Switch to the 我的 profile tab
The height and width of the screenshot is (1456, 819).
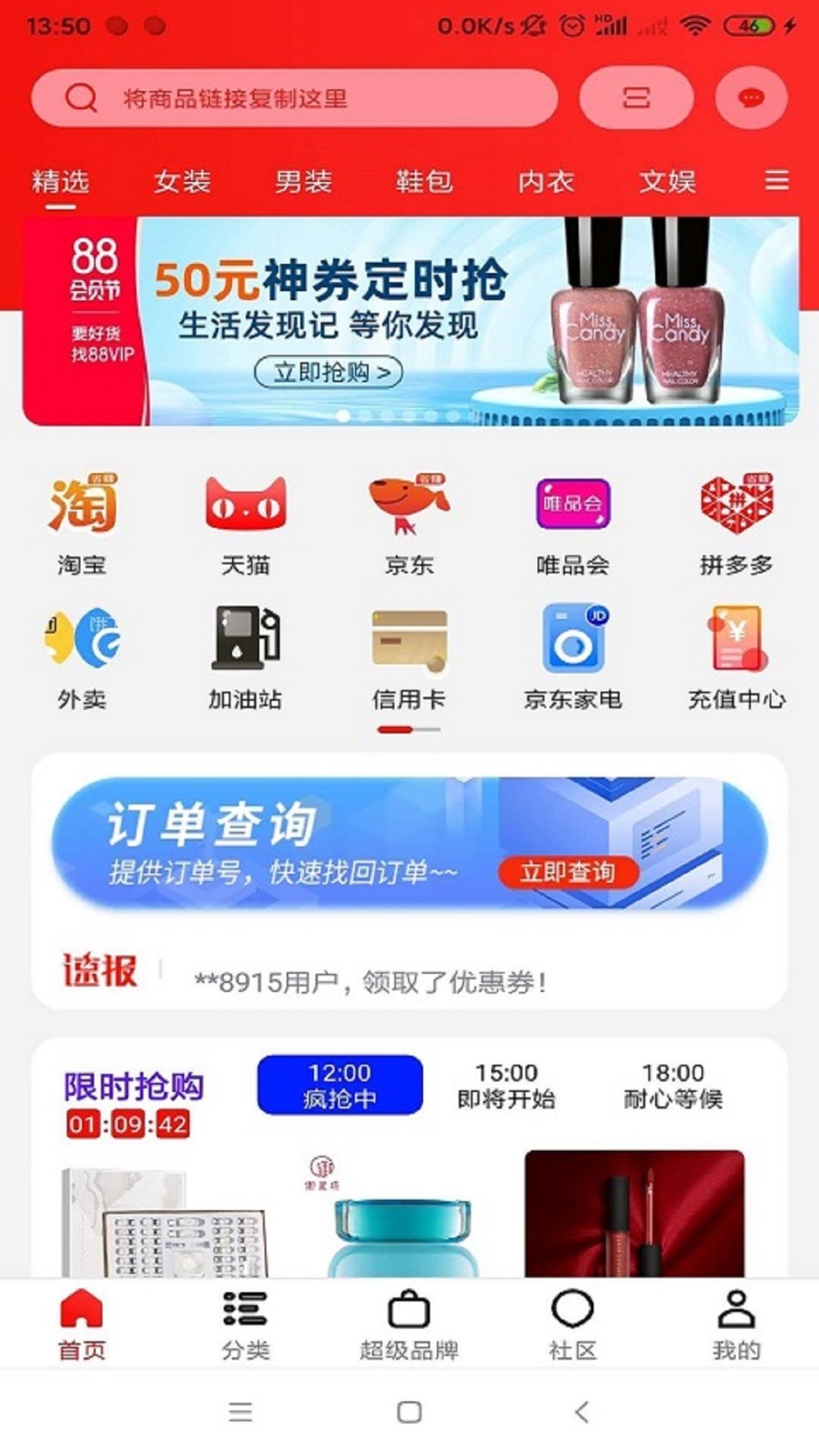tap(736, 1325)
